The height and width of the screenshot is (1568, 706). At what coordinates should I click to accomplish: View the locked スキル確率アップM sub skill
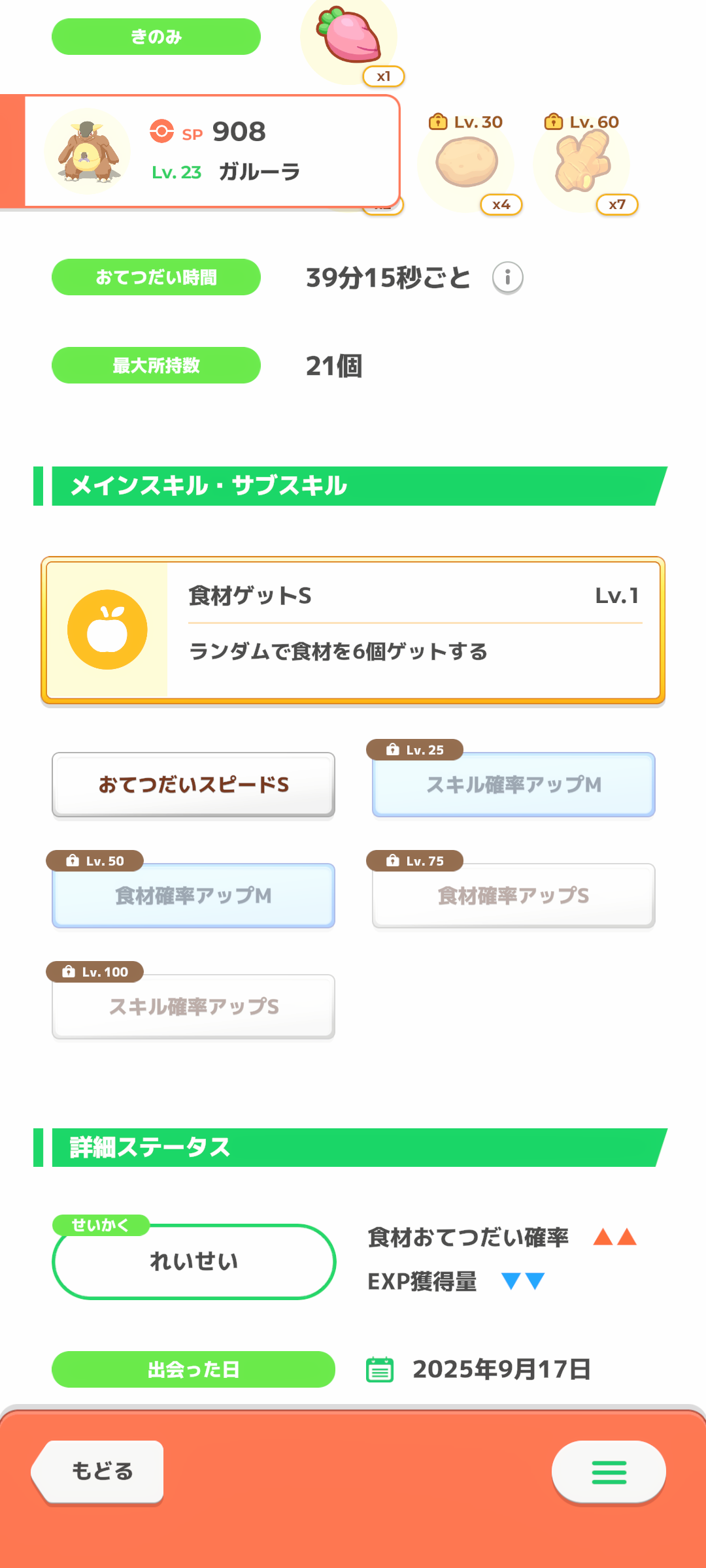(x=514, y=785)
